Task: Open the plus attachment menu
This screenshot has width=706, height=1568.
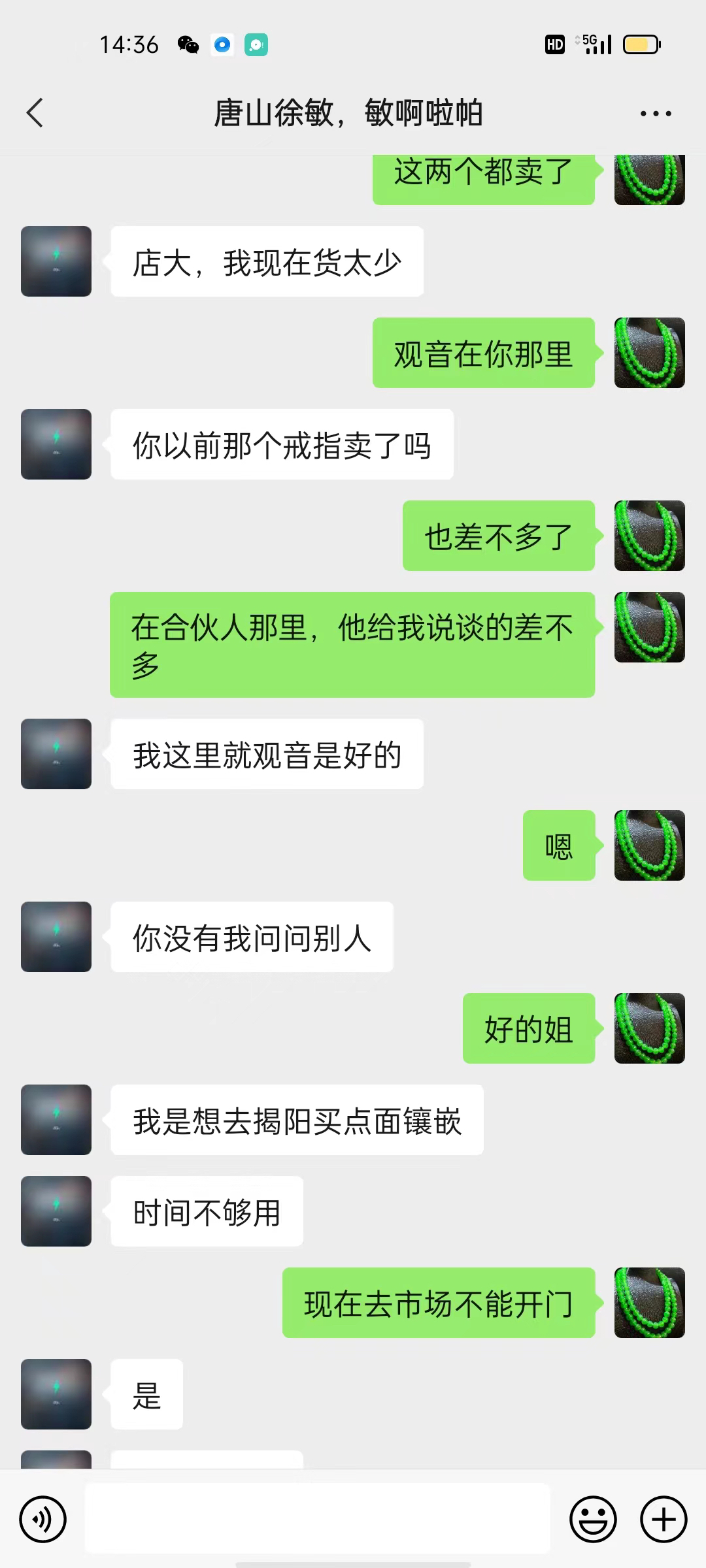Action: (663, 1519)
